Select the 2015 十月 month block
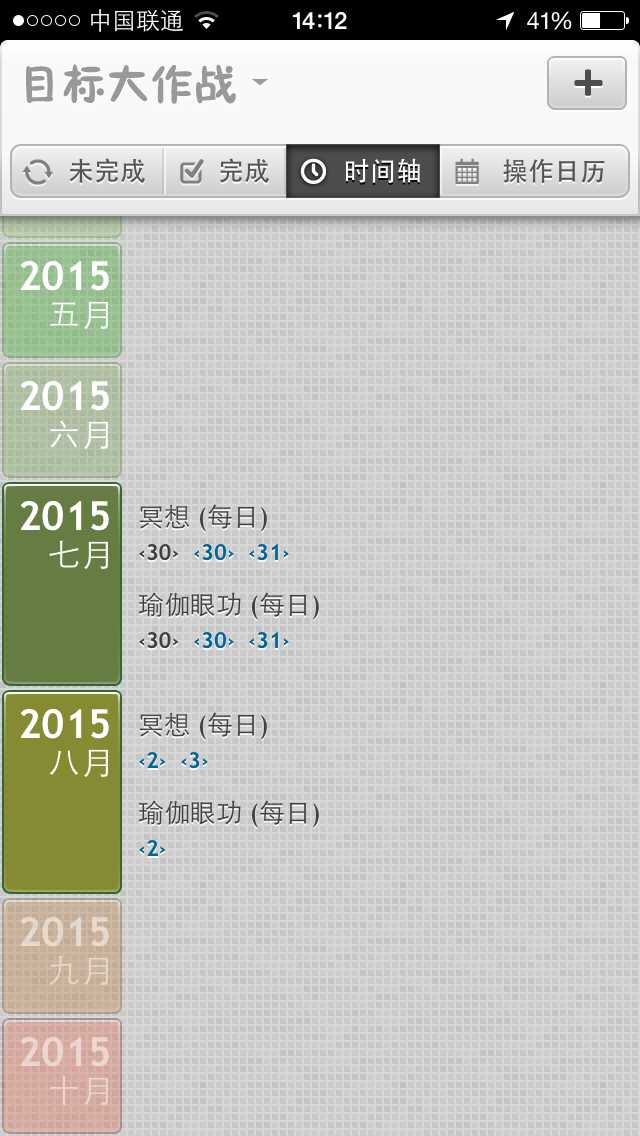640x1136 pixels. 62,1075
